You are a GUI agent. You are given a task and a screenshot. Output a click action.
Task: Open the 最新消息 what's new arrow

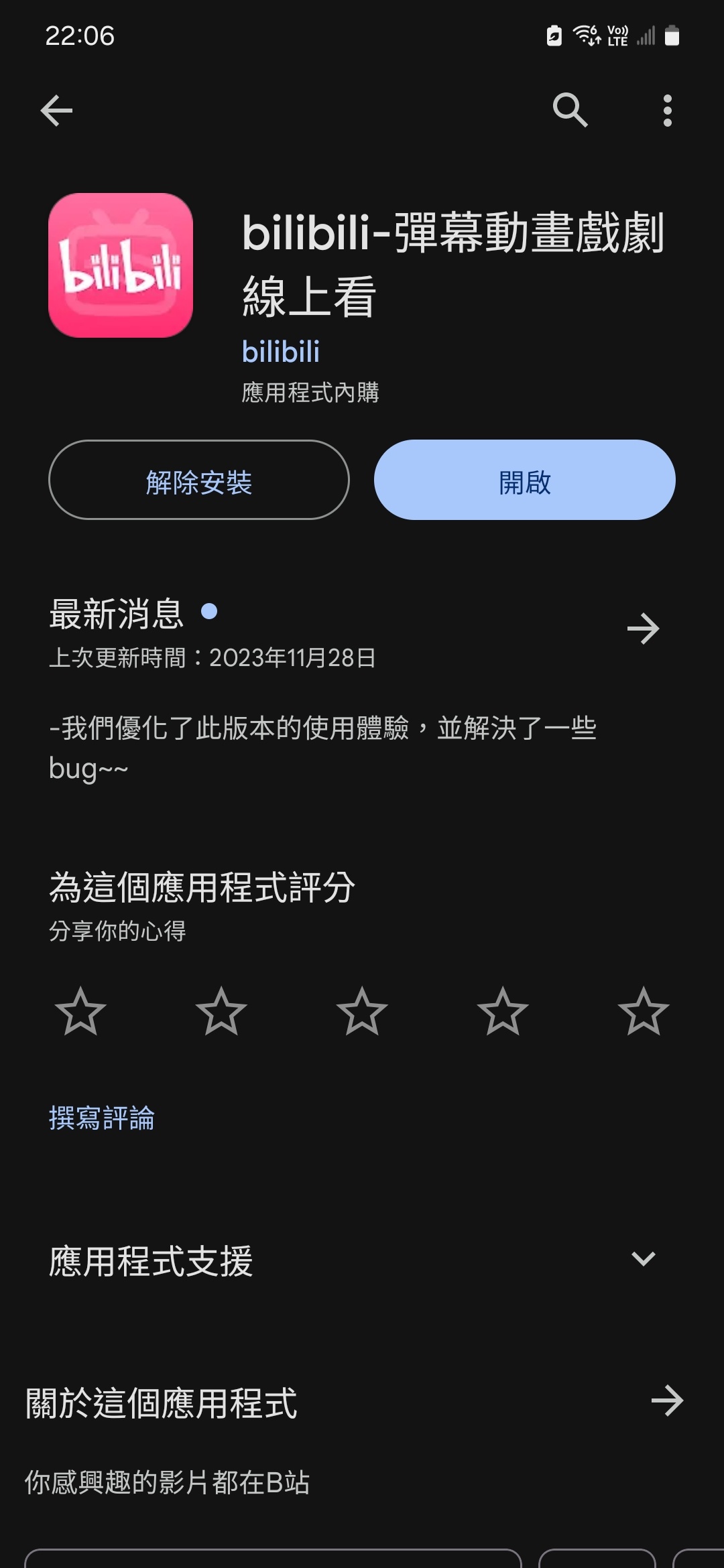(643, 629)
